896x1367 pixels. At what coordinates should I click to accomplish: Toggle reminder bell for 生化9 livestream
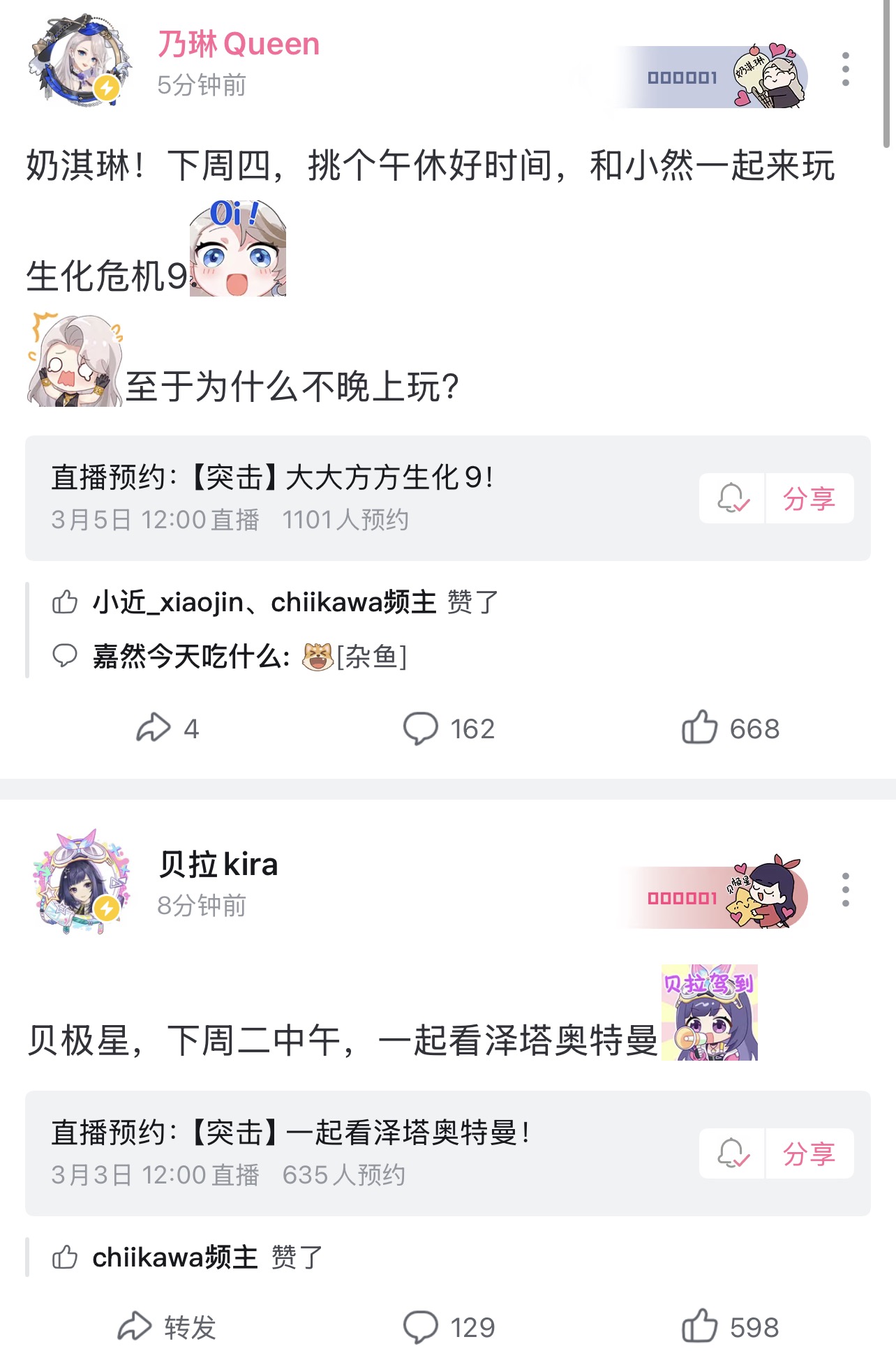[732, 498]
